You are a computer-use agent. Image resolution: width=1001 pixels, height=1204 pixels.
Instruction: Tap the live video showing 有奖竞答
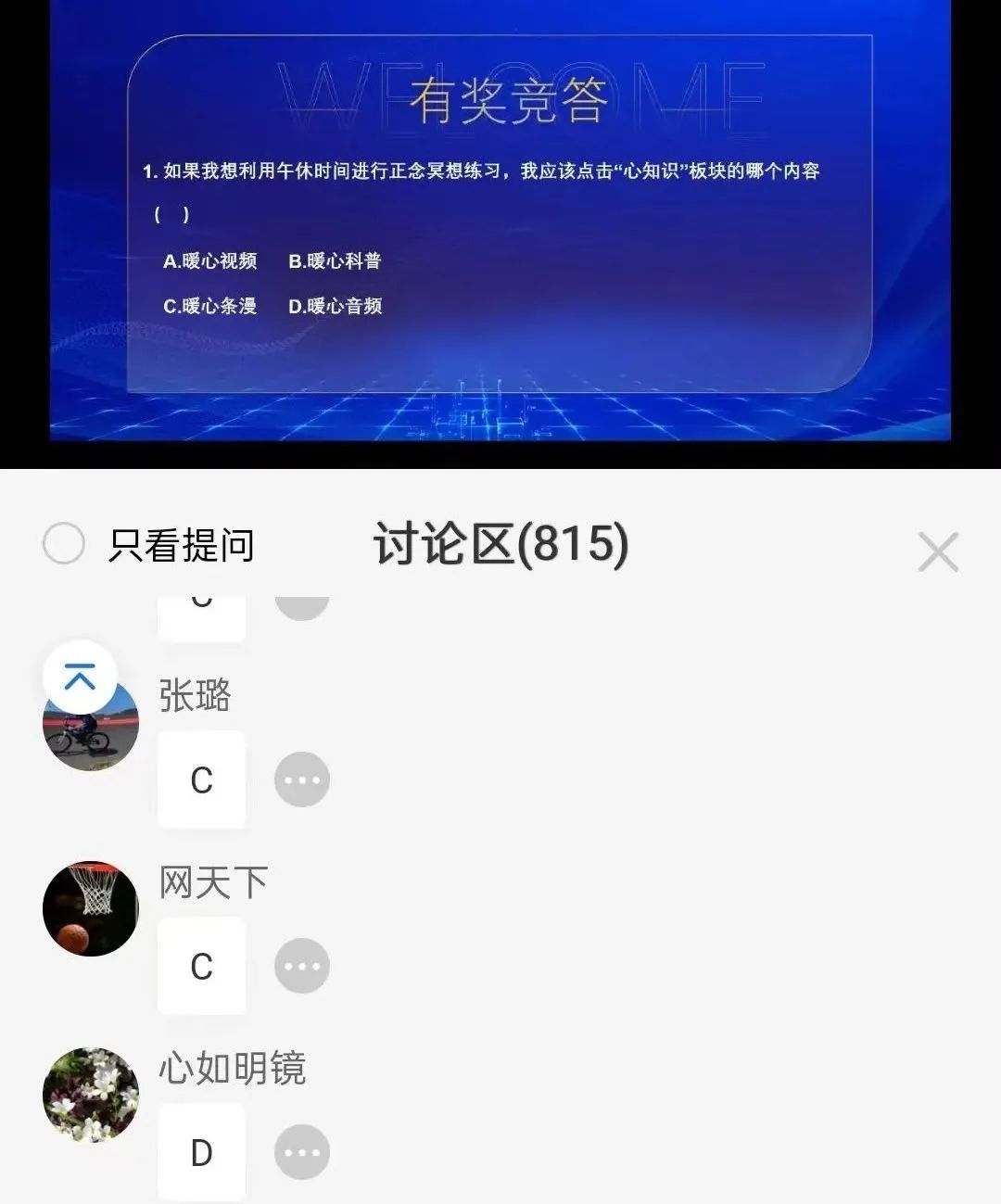(x=500, y=222)
